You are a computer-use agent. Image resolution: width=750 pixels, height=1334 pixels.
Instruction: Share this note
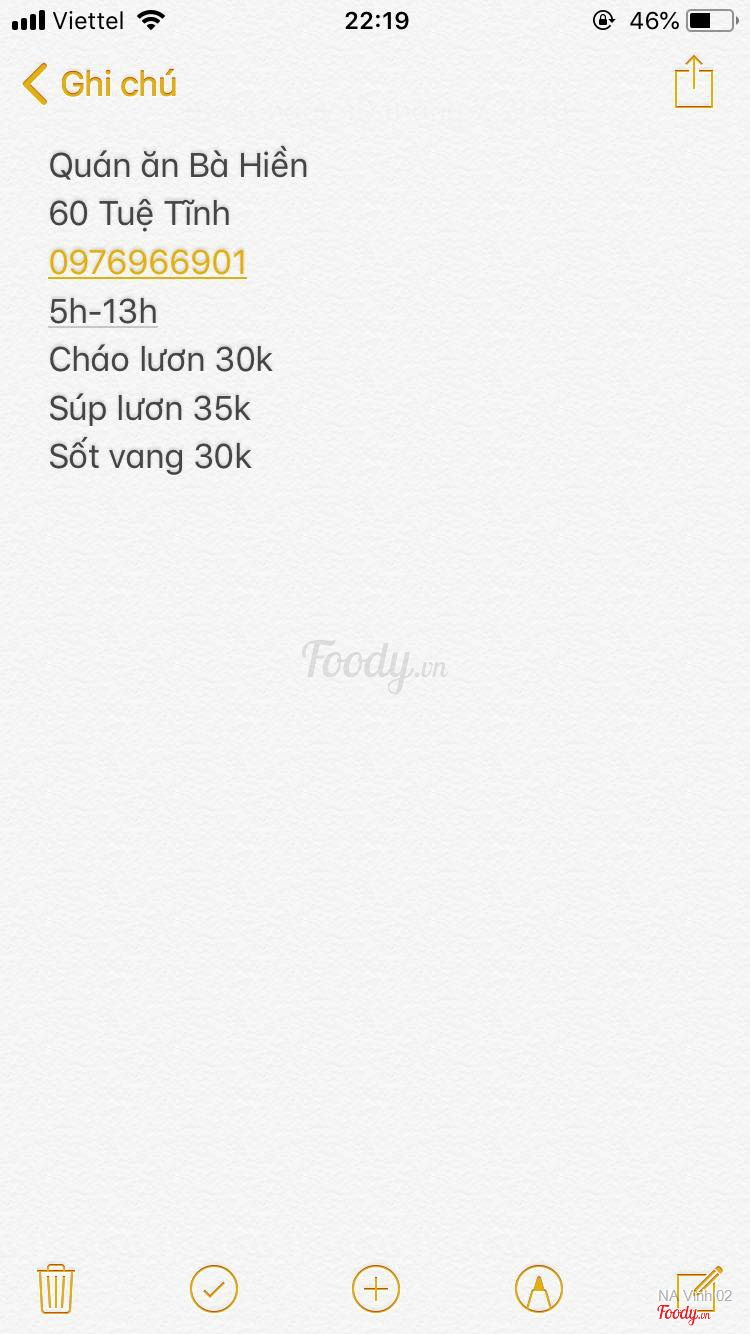(694, 82)
